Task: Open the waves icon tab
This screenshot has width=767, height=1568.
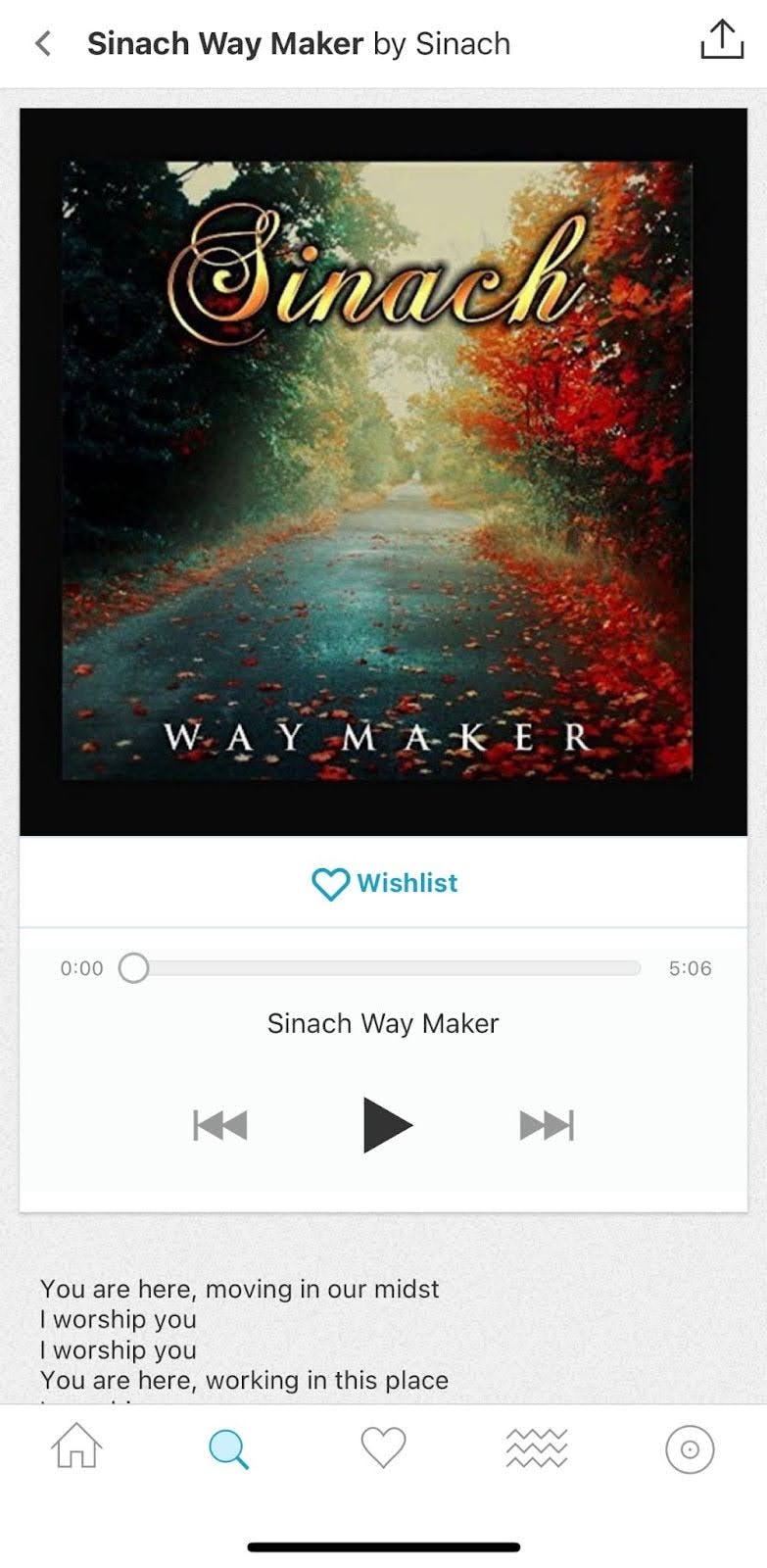Action: tap(536, 1447)
